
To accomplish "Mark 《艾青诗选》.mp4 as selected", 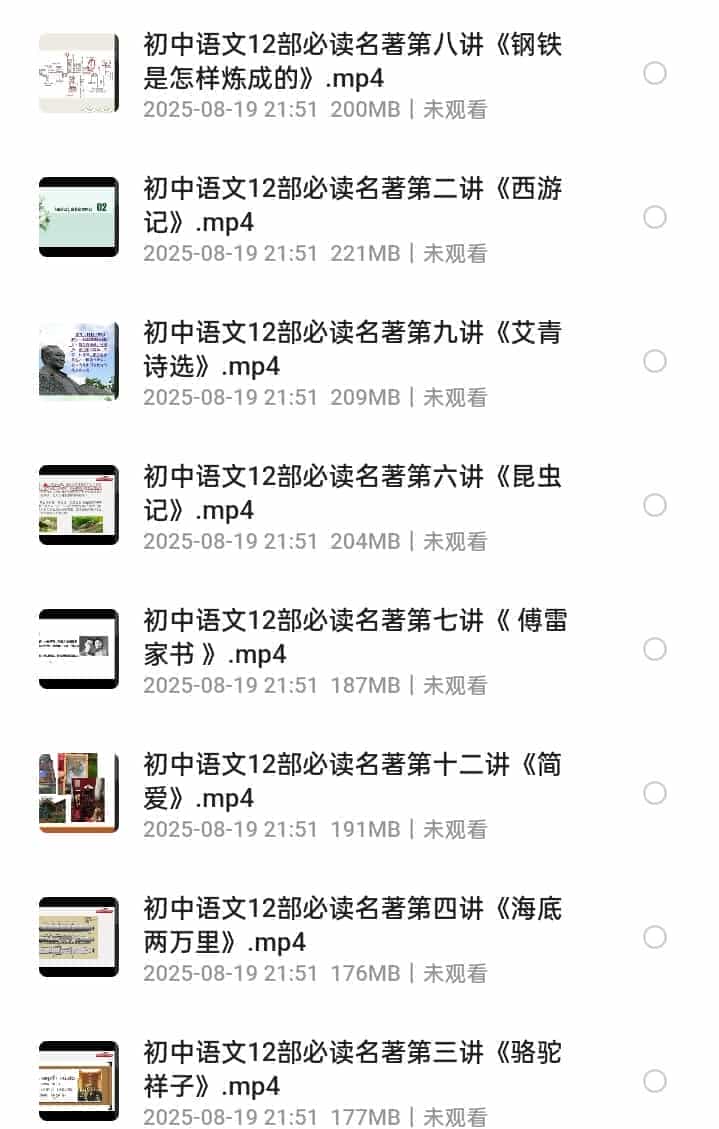I will click(655, 361).
